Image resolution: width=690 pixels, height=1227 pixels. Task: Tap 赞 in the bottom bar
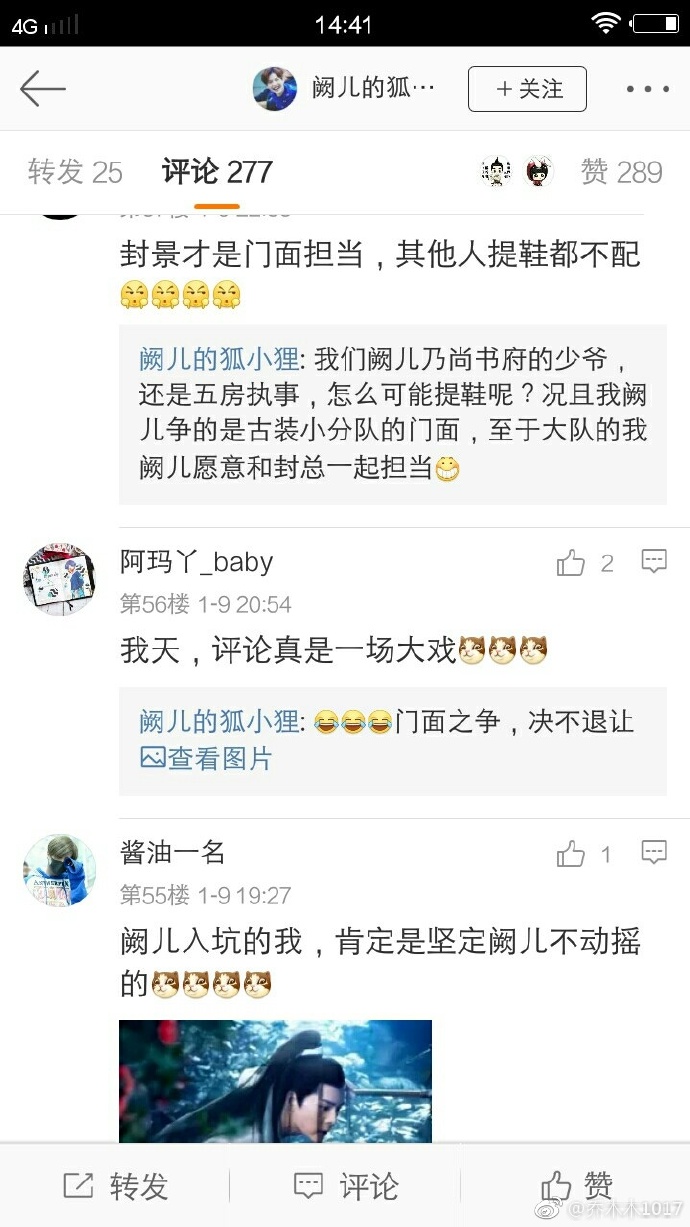(576, 1186)
